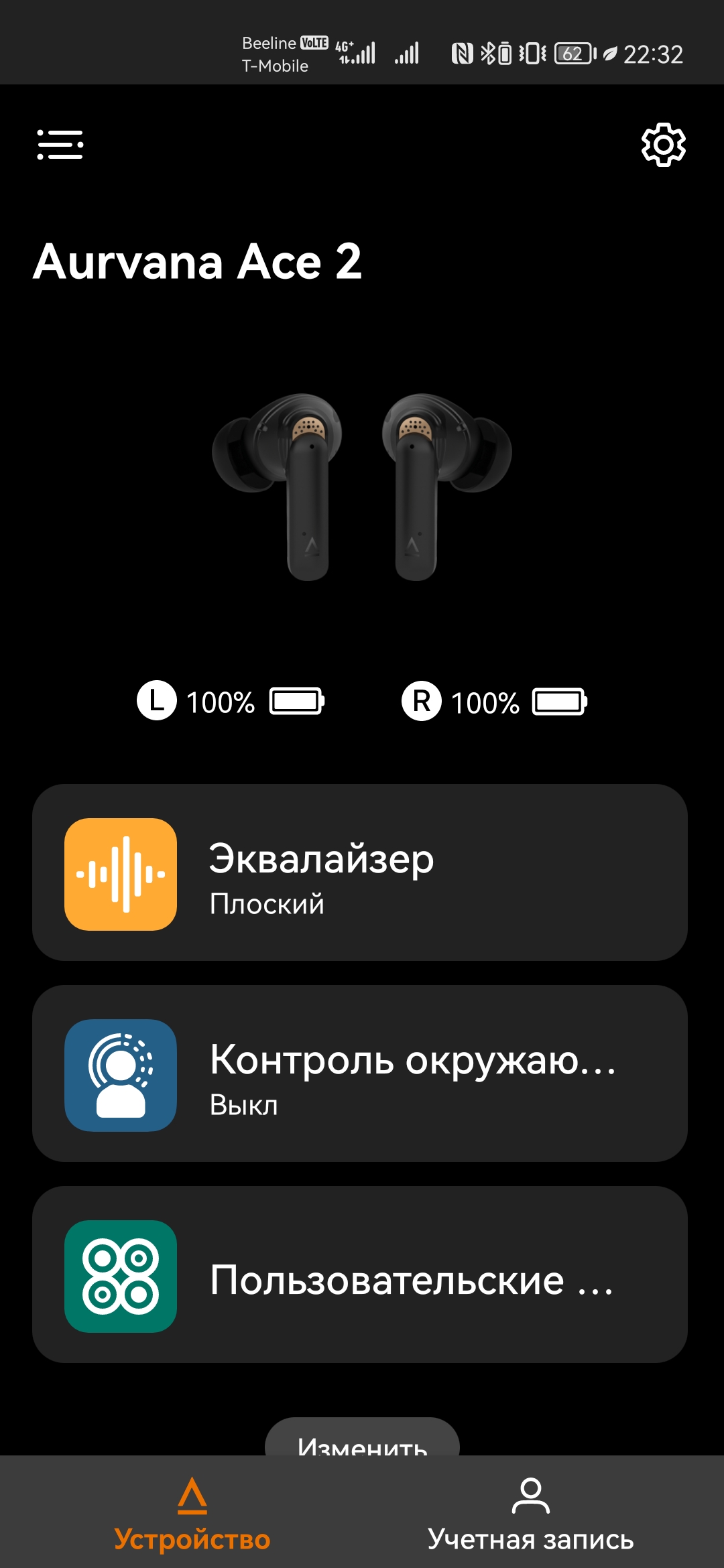Tap the Изменить button
This screenshot has height=1568, width=724.
point(362,1438)
